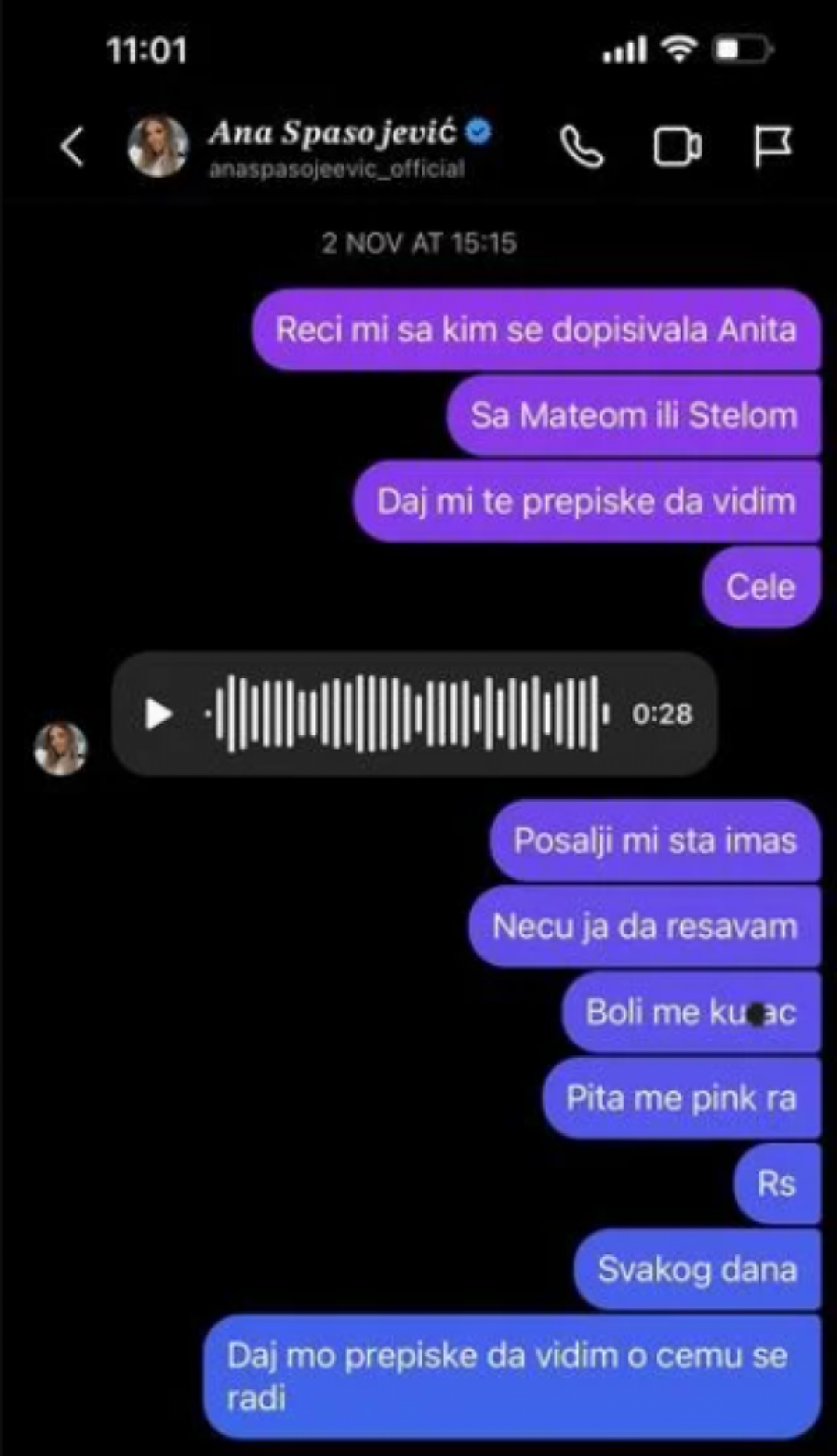The image size is (837, 1456).
Task: Go back to the messages list
Action: pos(73,147)
